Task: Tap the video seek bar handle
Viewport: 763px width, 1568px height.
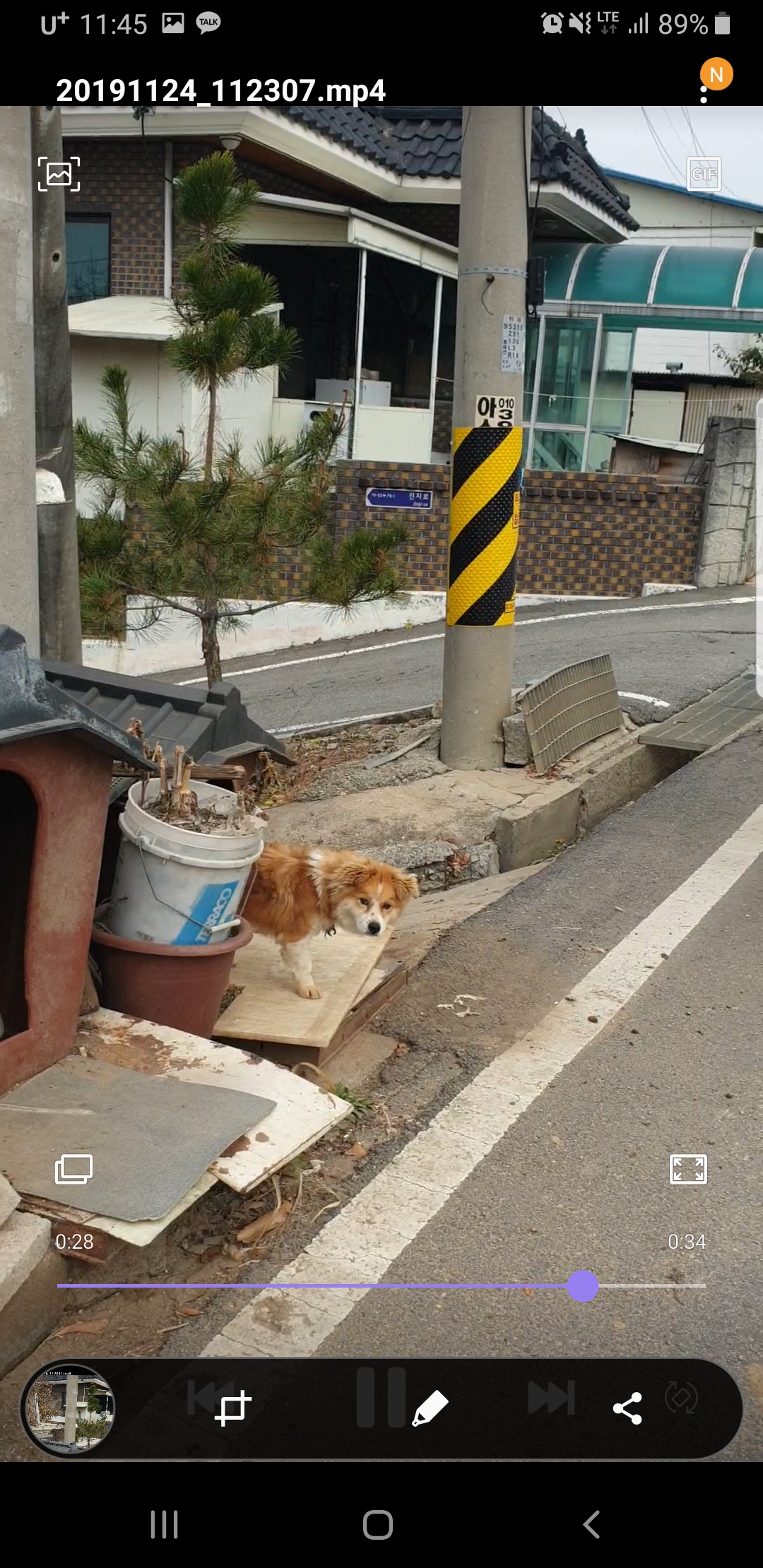Action: 583,1285
